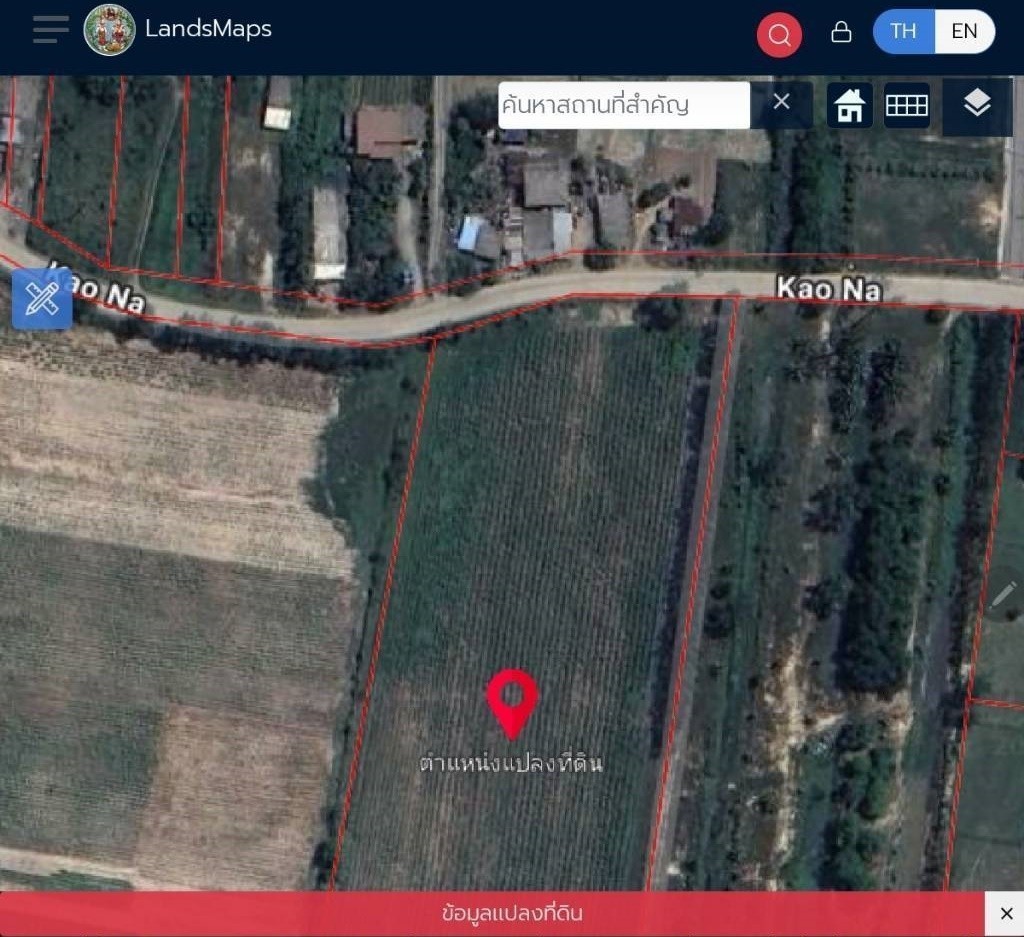Switch language to TH

coord(904,32)
